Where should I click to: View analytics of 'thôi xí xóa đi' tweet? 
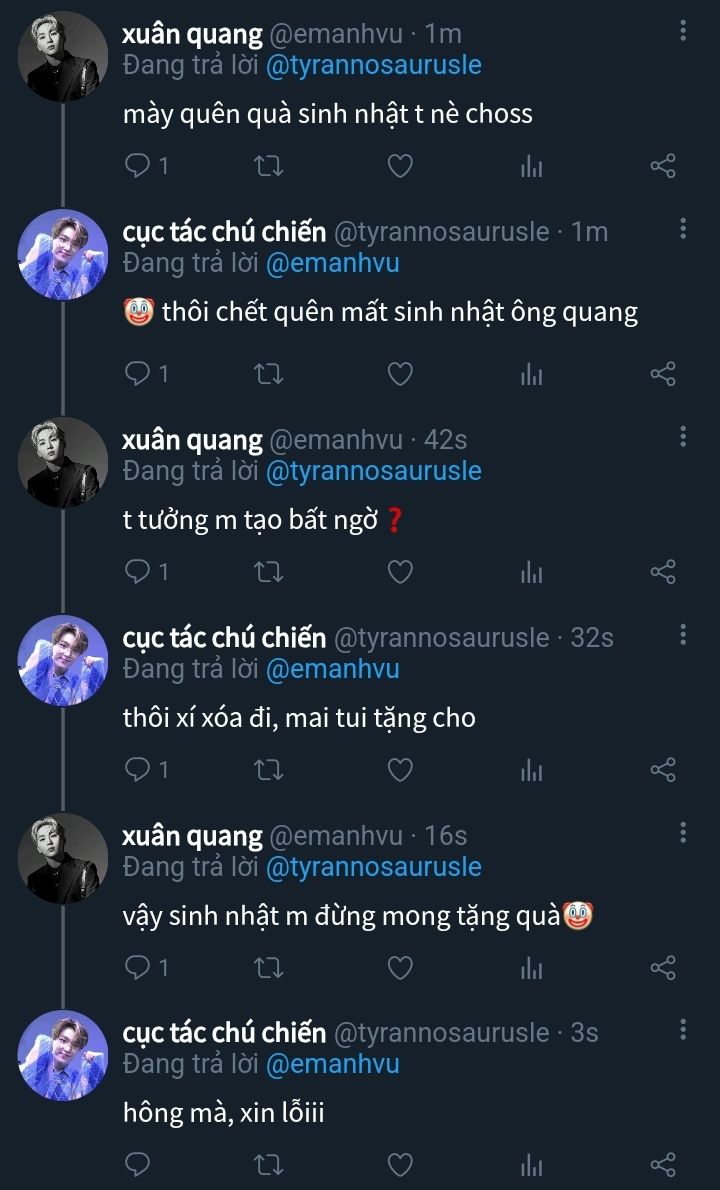pyautogui.click(x=531, y=770)
